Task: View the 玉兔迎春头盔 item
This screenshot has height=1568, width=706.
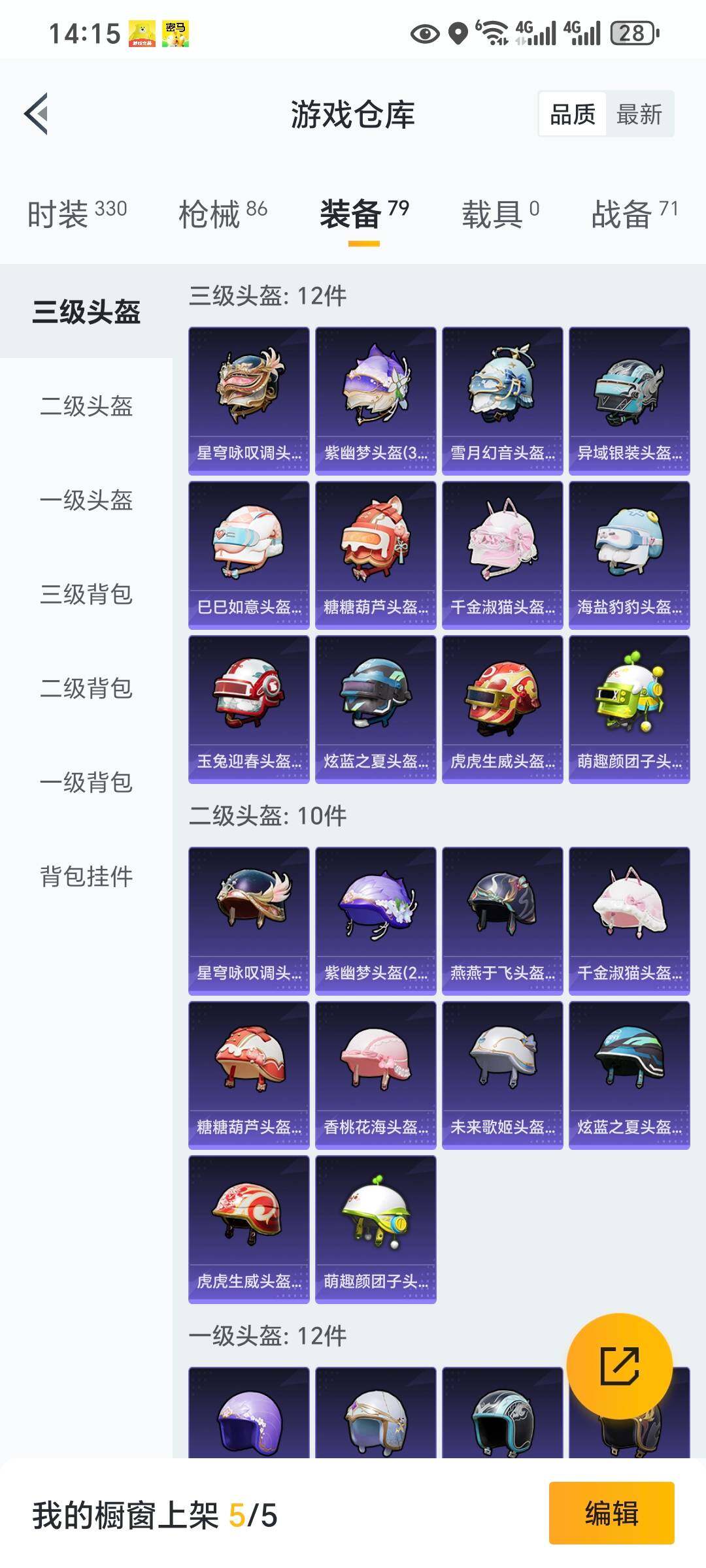Action: (248, 709)
